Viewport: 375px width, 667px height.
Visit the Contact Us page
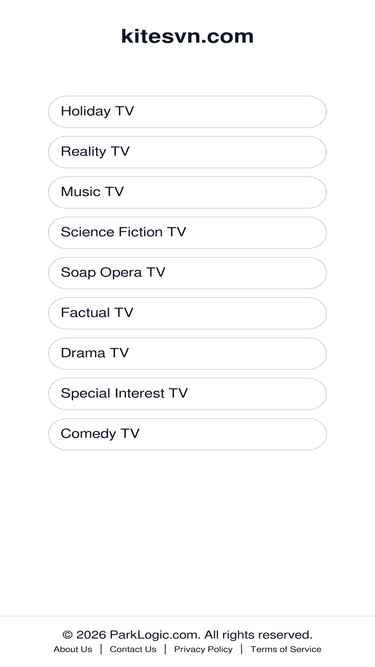pyautogui.click(x=133, y=649)
